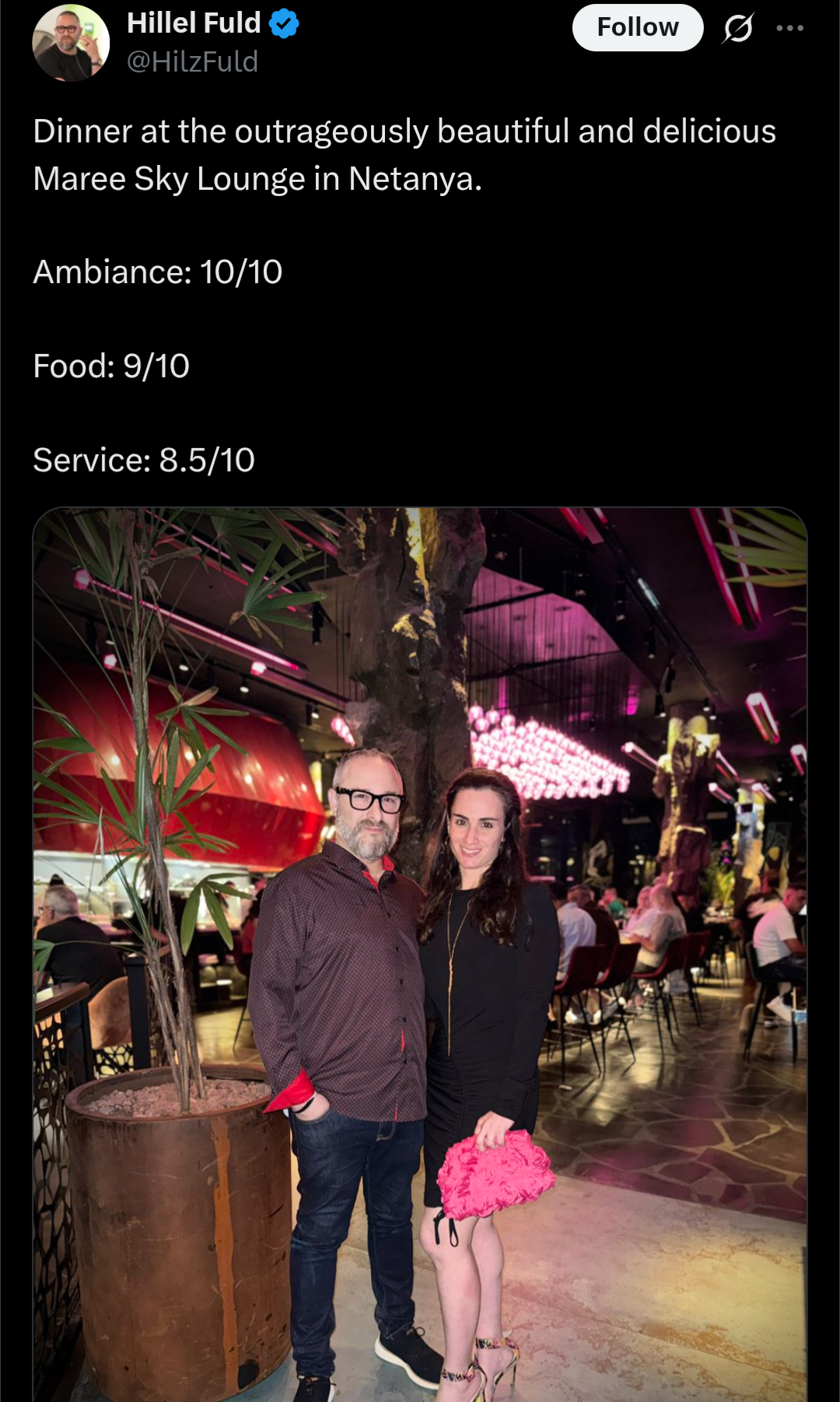This screenshot has width=840, height=1402.
Task: Open the restaurant photo full screen
Action: [420, 954]
